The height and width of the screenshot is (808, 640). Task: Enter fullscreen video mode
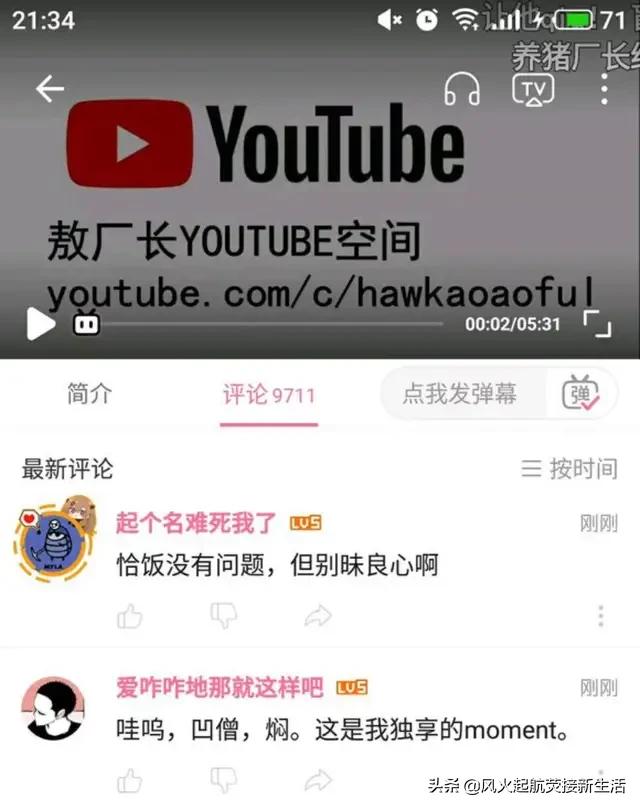[597, 324]
